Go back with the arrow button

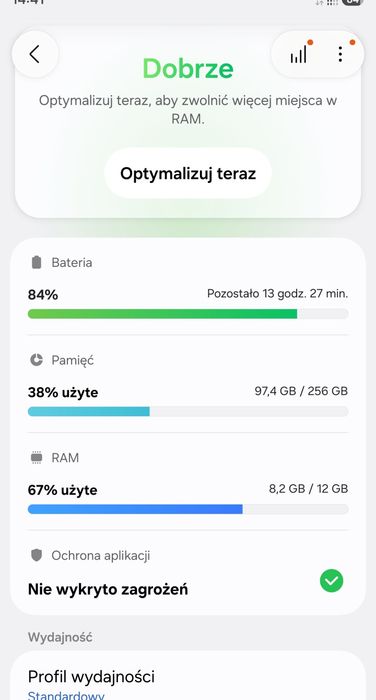35,54
